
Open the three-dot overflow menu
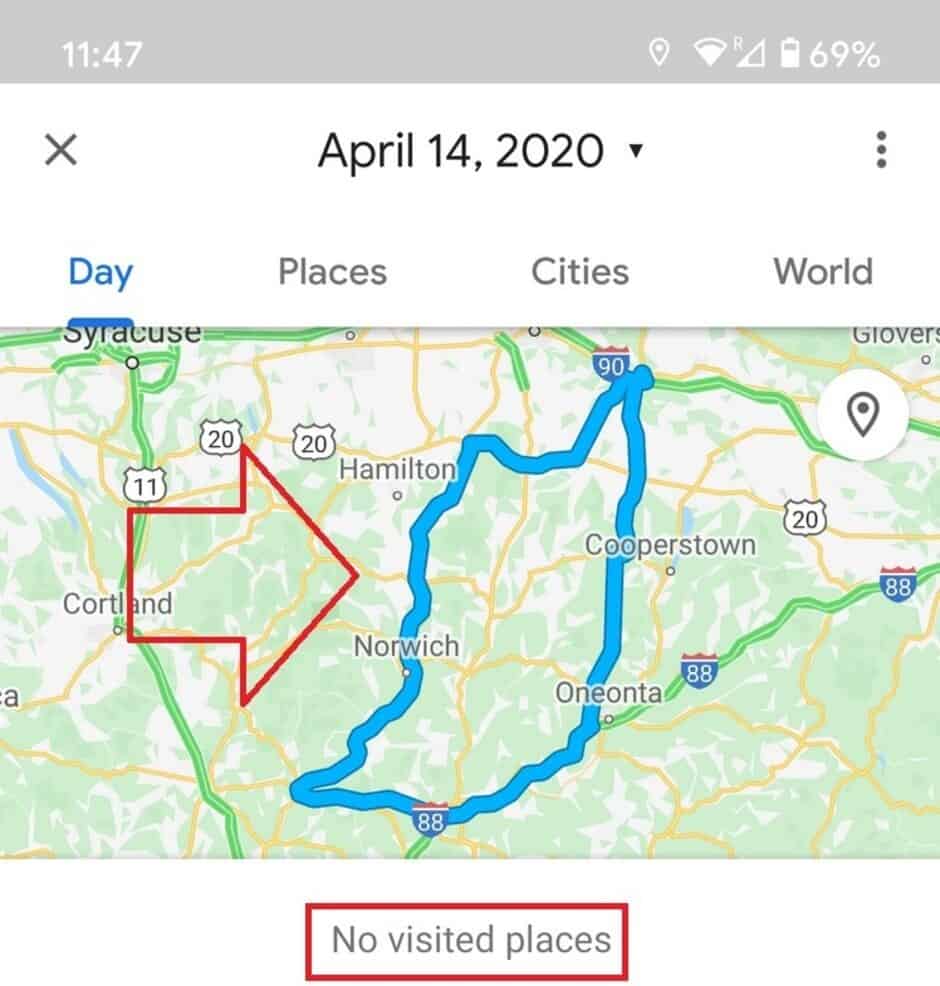pyautogui.click(x=880, y=151)
